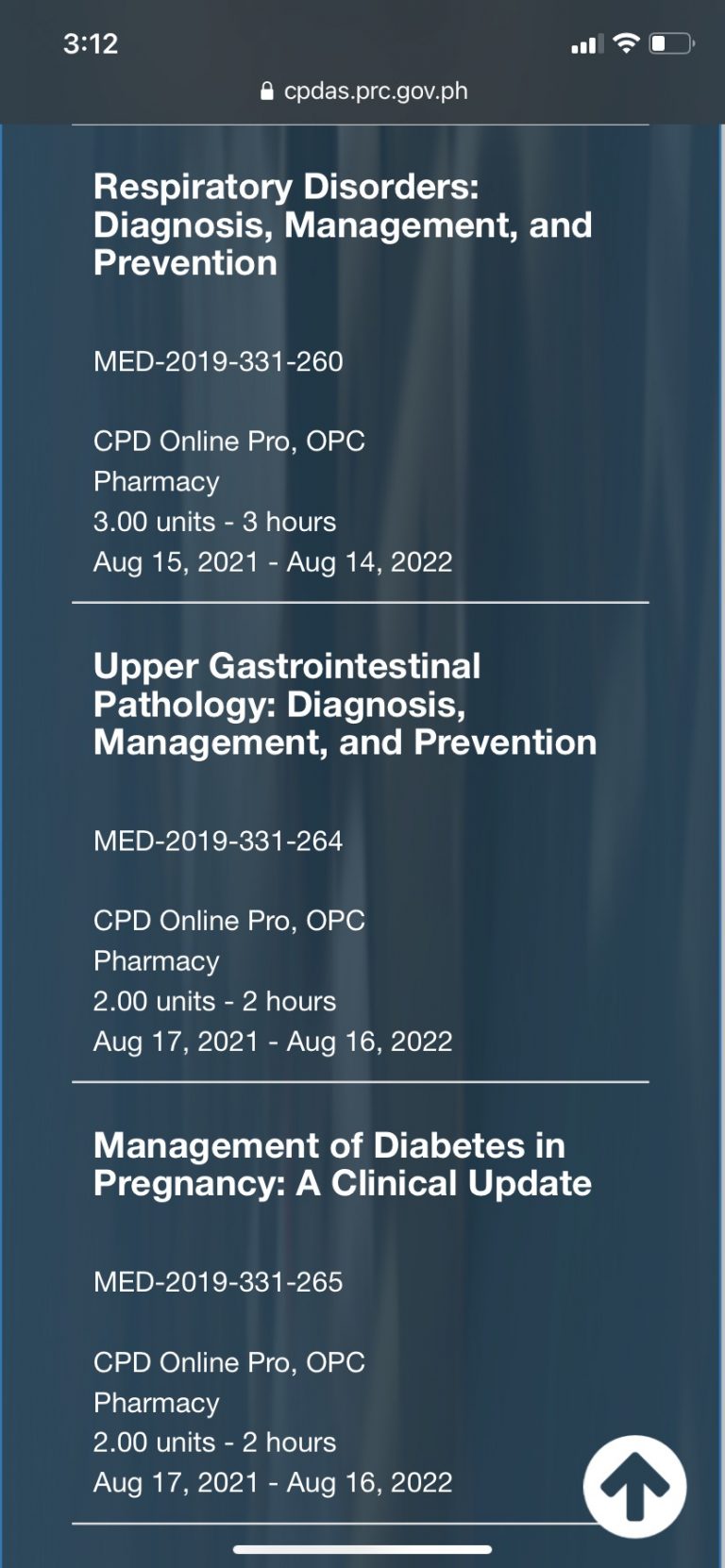Select course code MED-2019-331-265
Image resolution: width=725 pixels, height=1568 pixels.
pyautogui.click(x=219, y=1281)
